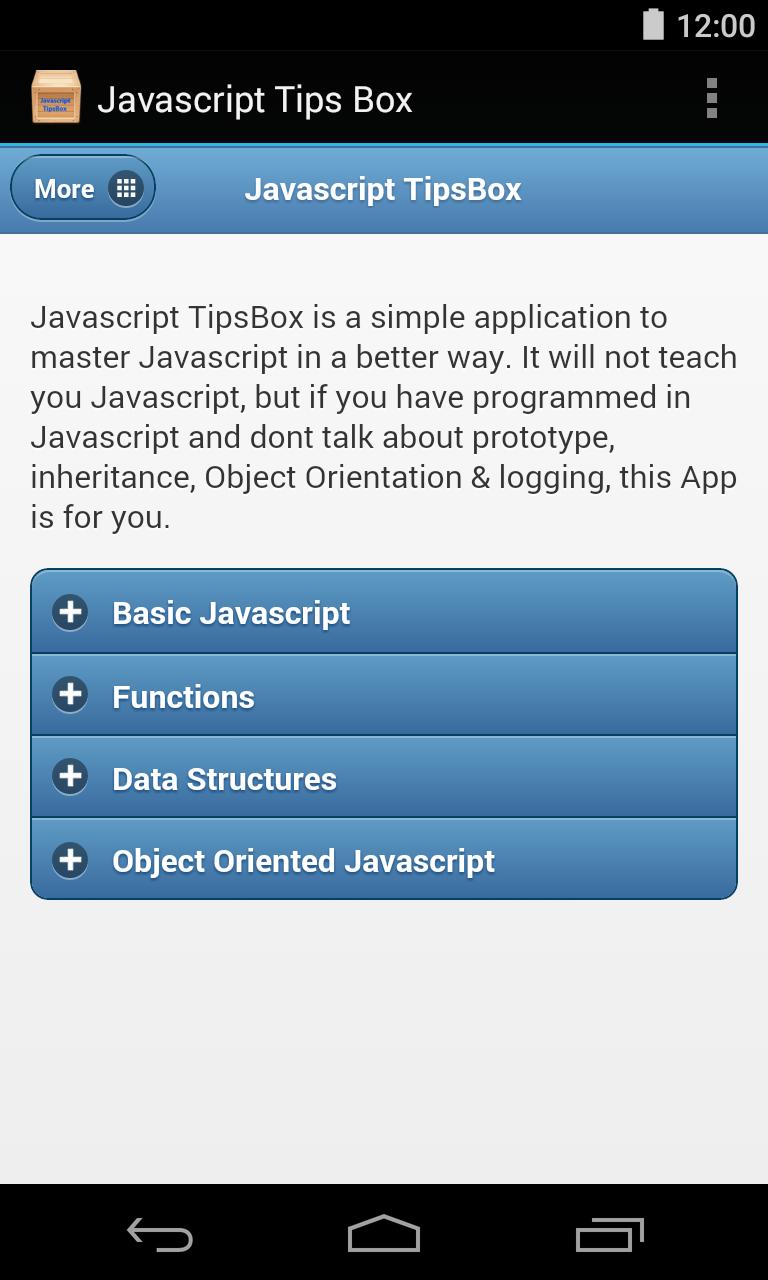Tap the grid icon inside the More button
This screenshot has width=768, height=1280.
[127, 187]
